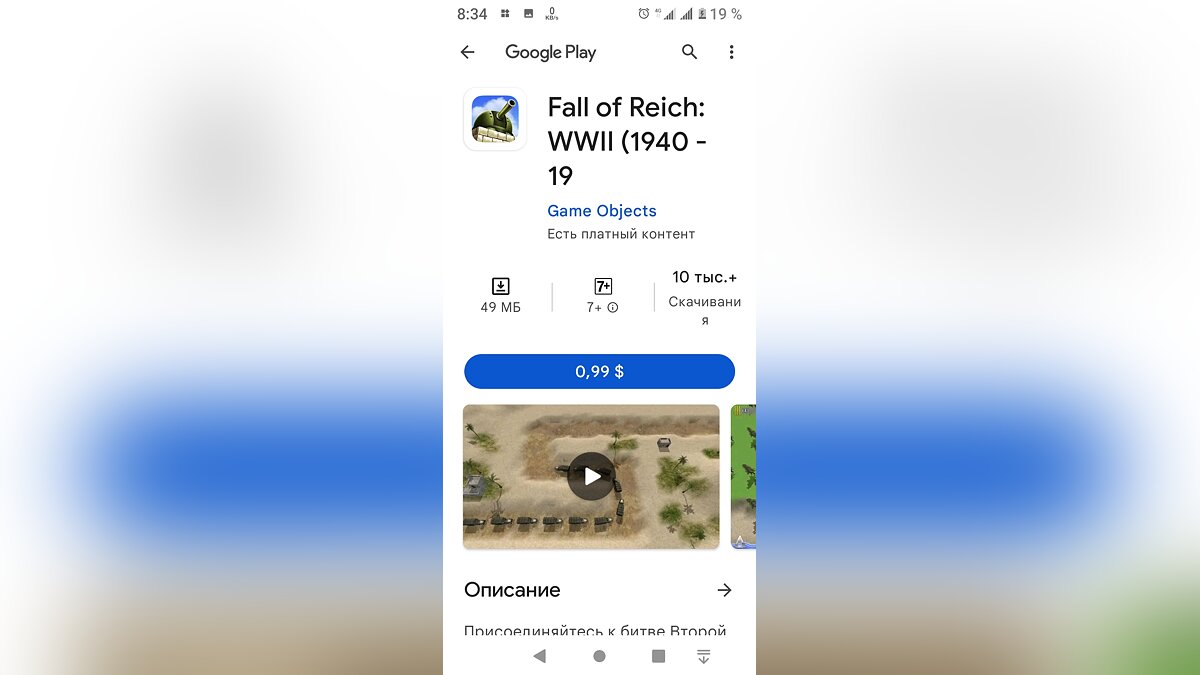1200x675 pixels.
Task: Show info about the 7+ age rating
Action: coord(612,308)
